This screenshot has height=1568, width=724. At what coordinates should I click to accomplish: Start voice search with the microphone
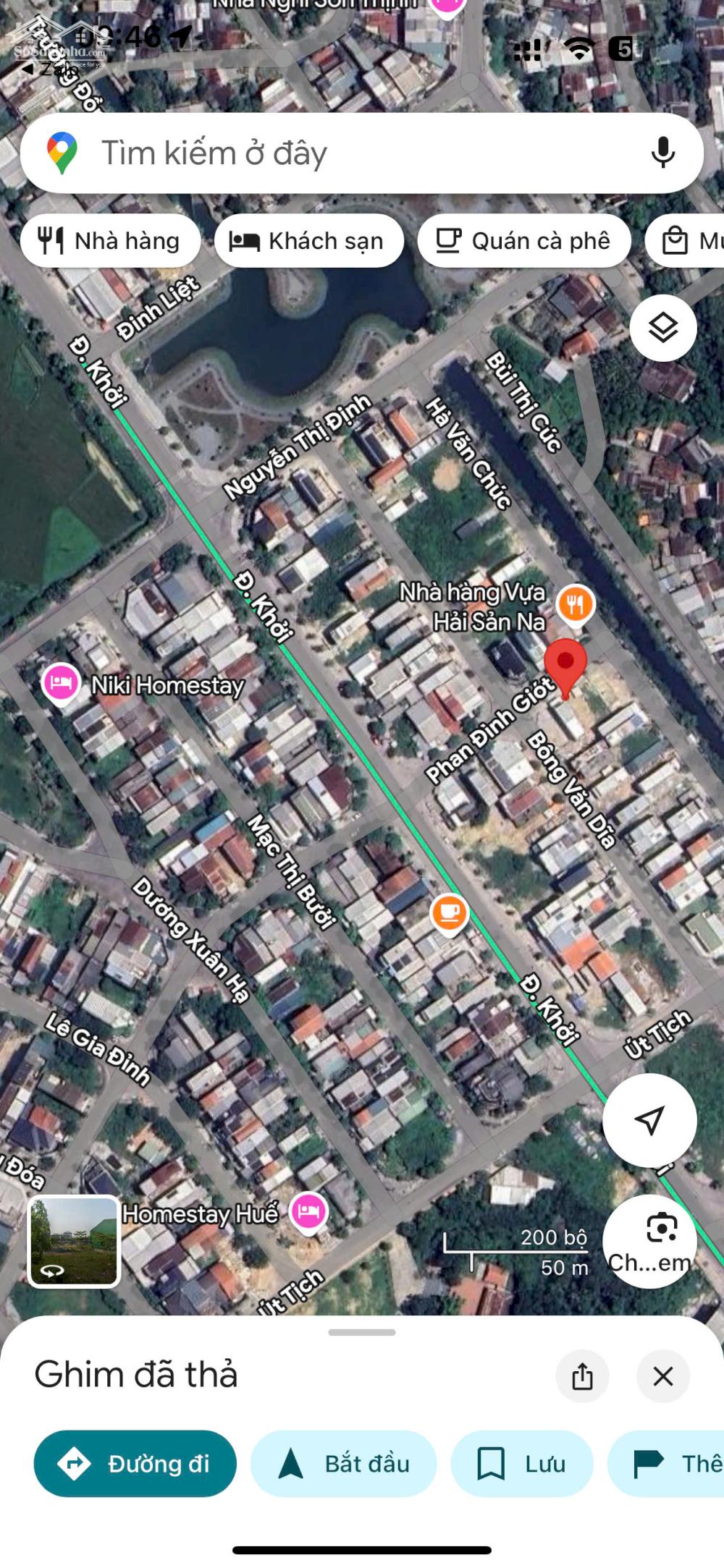[662, 153]
